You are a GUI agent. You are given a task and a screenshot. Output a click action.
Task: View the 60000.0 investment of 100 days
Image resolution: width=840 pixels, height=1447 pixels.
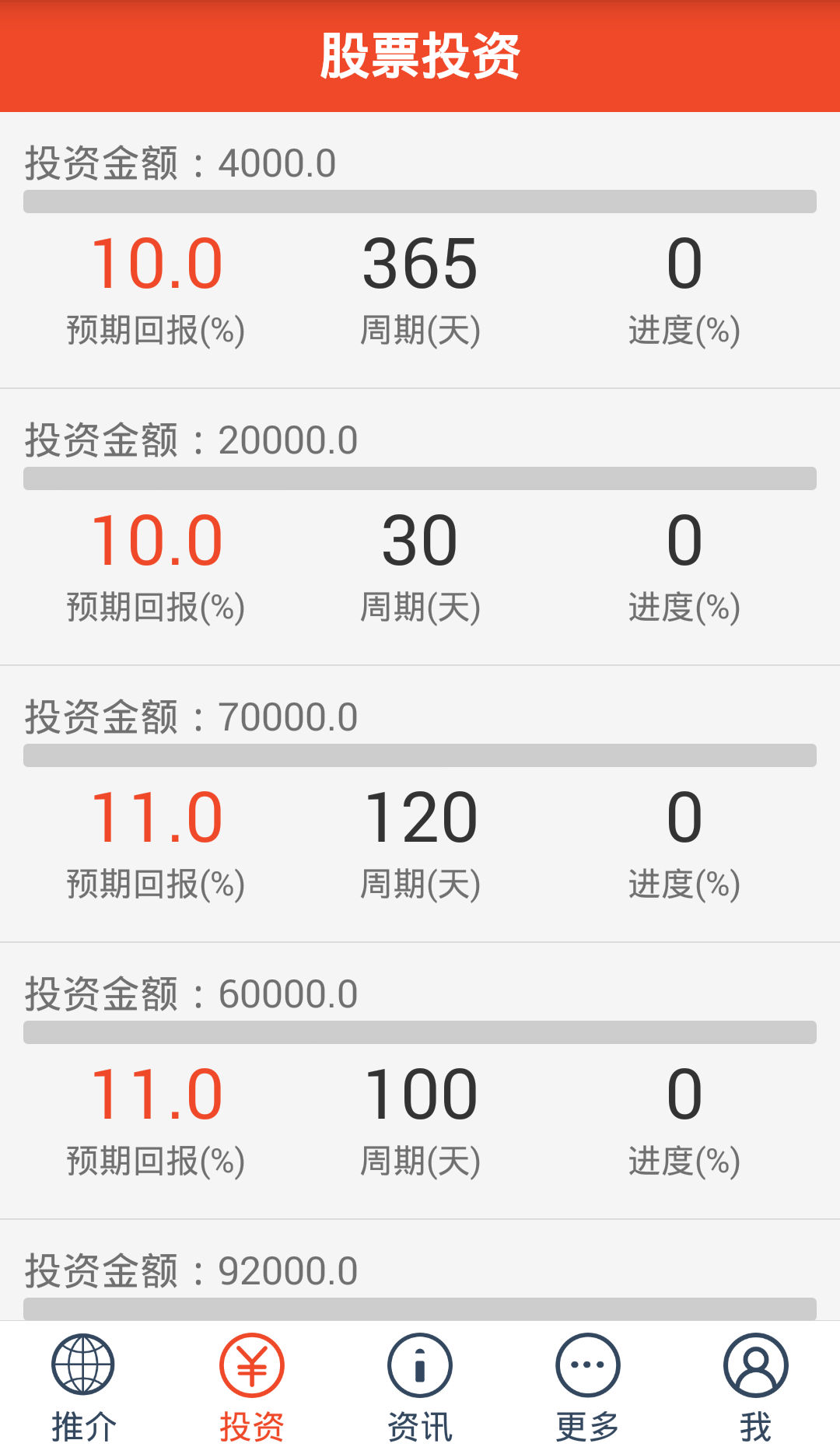coord(420,1081)
